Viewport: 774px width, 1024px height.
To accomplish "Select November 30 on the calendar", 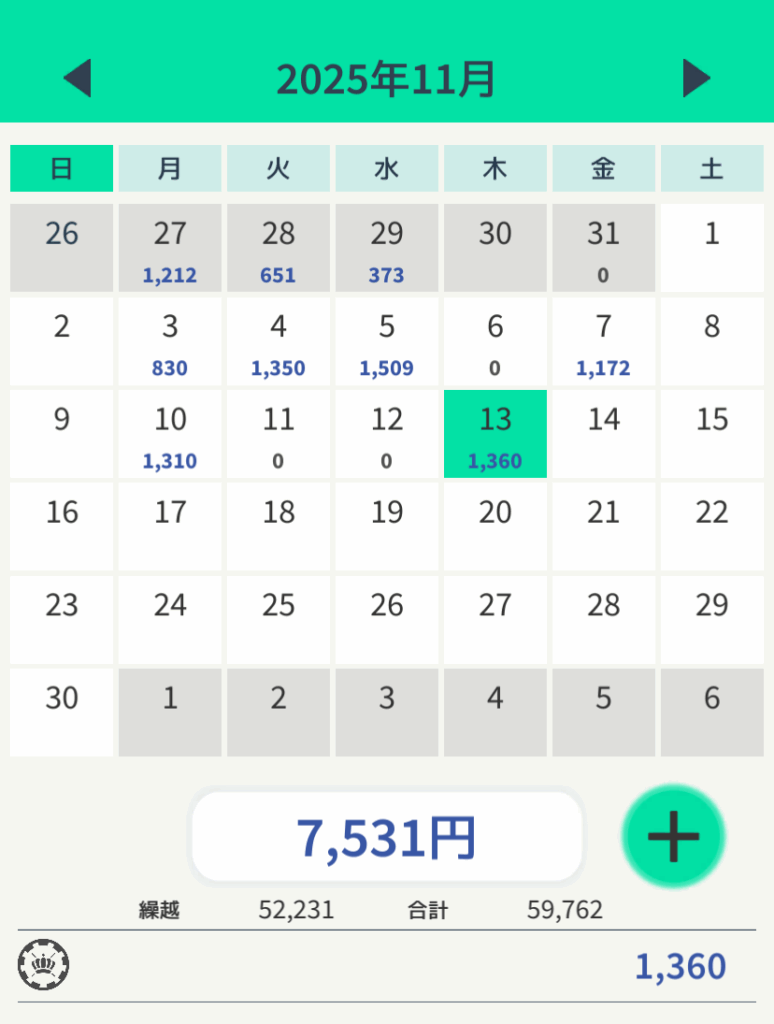I will (62, 712).
